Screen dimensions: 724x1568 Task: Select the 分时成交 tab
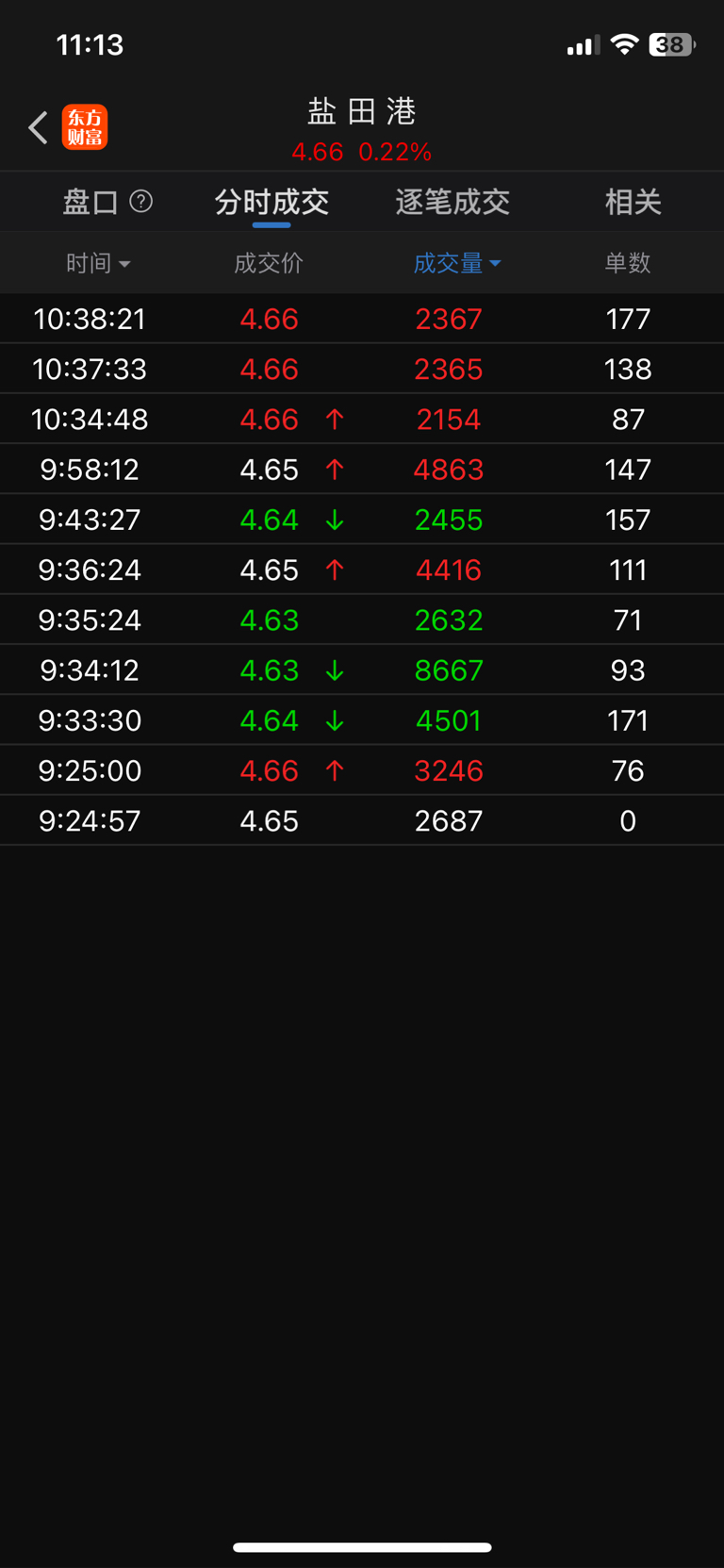click(x=271, y=202)
